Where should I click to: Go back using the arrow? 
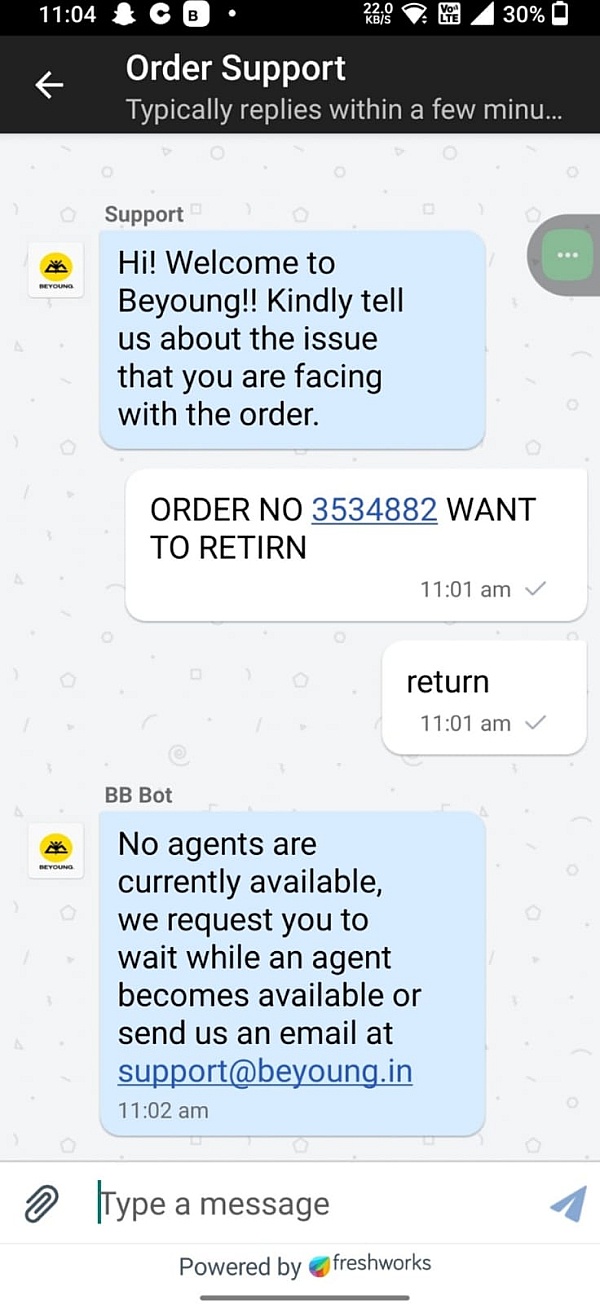[49, 86]
